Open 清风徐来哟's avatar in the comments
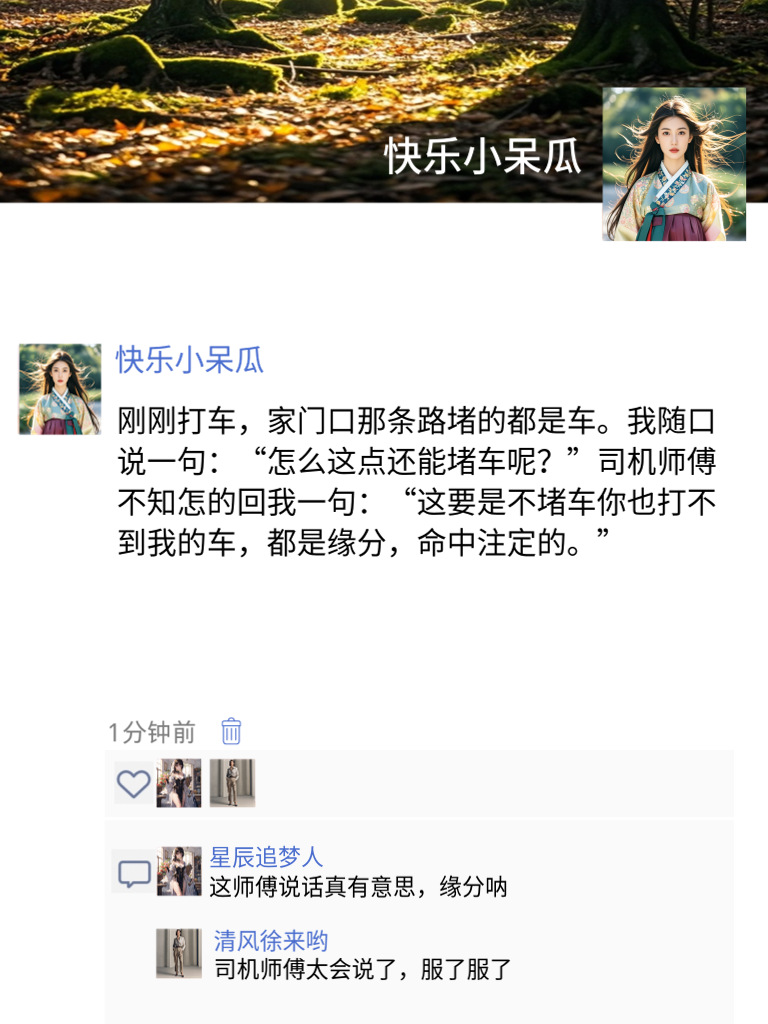 pos(179,953)
